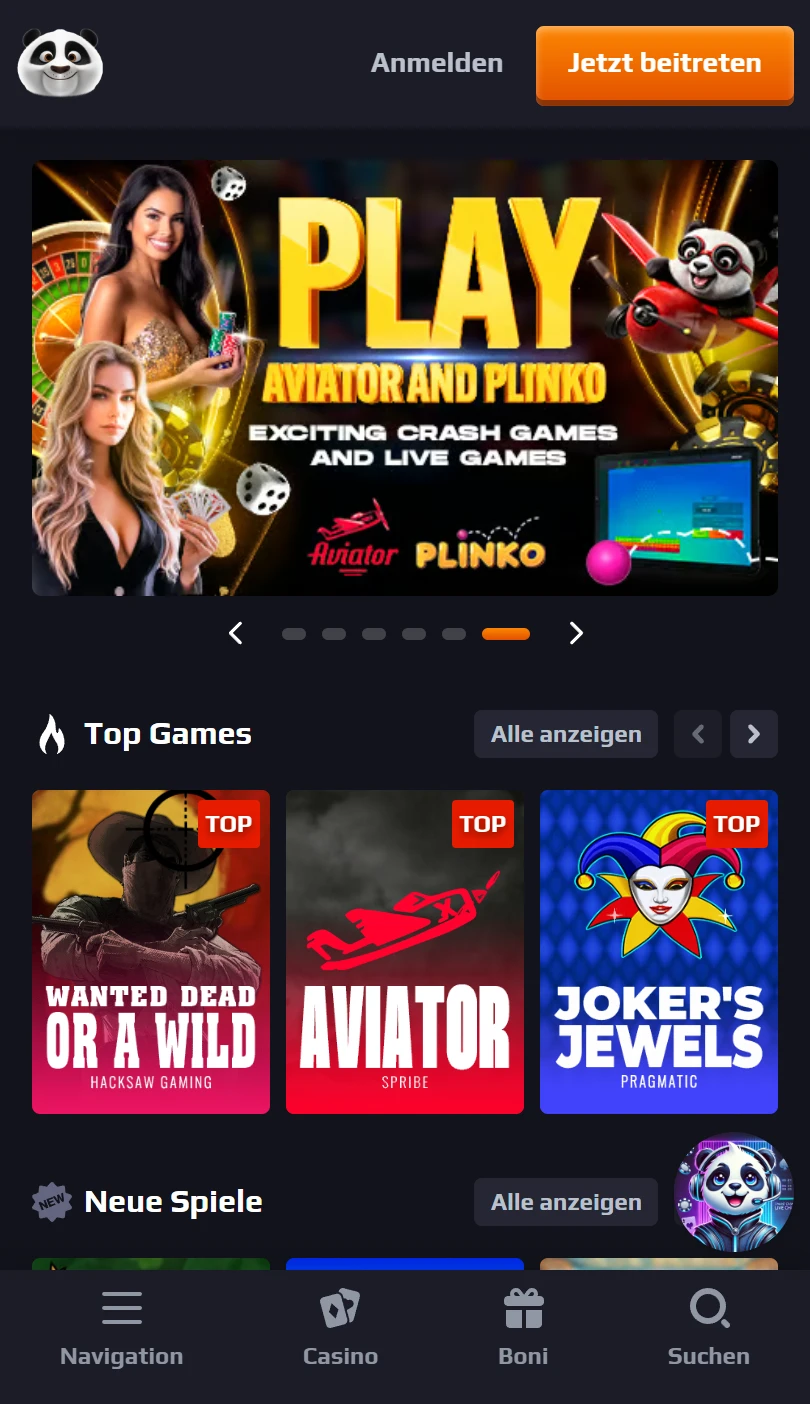Open the Anmelden login link
Image resolution: width=810 pixels, height=1404 pixels.
(x=437, y=63)
